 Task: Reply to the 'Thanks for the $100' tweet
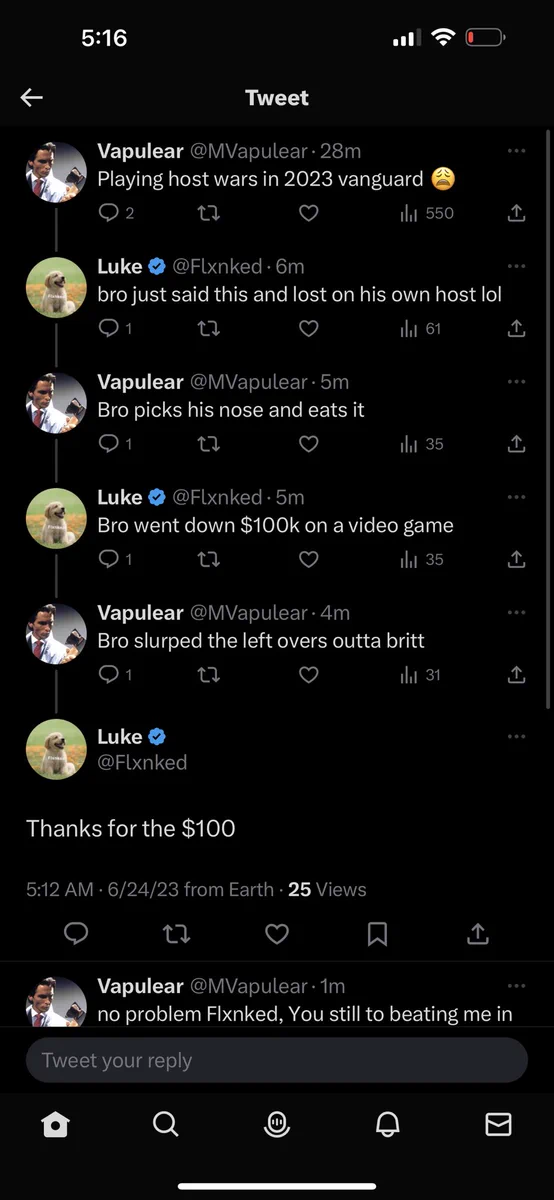(76, 934)
